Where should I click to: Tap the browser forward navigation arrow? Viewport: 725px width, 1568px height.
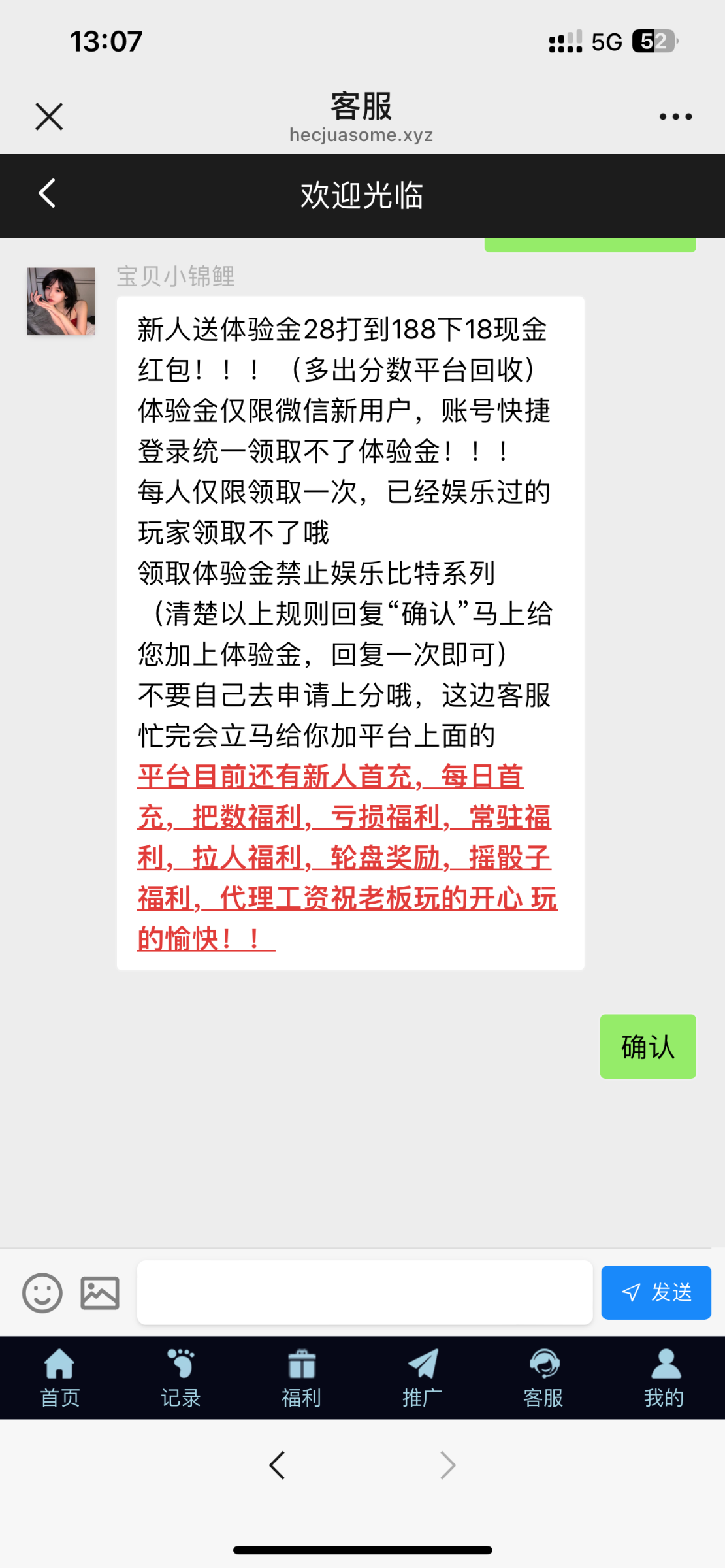click(447, 1464)
